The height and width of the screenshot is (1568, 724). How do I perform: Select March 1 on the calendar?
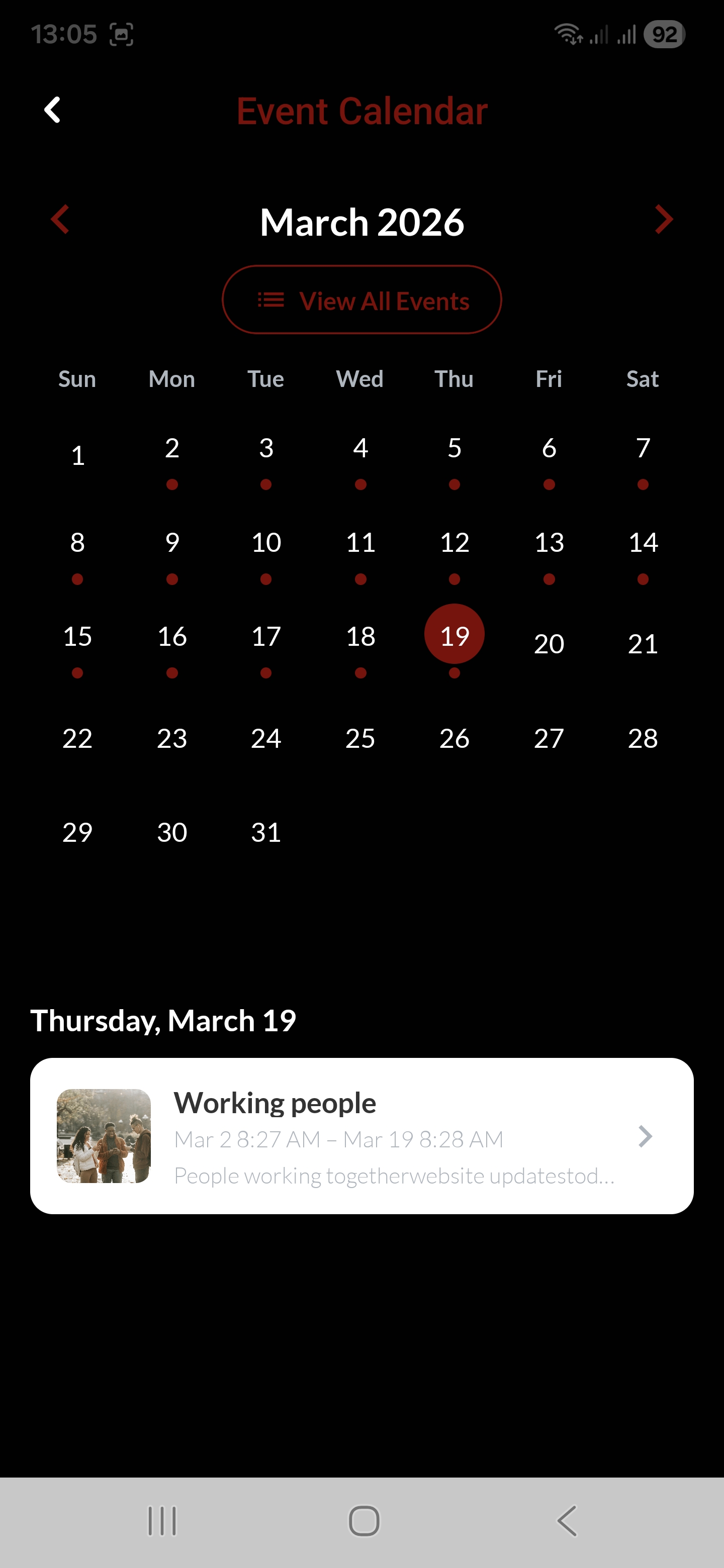pos(77,455)
